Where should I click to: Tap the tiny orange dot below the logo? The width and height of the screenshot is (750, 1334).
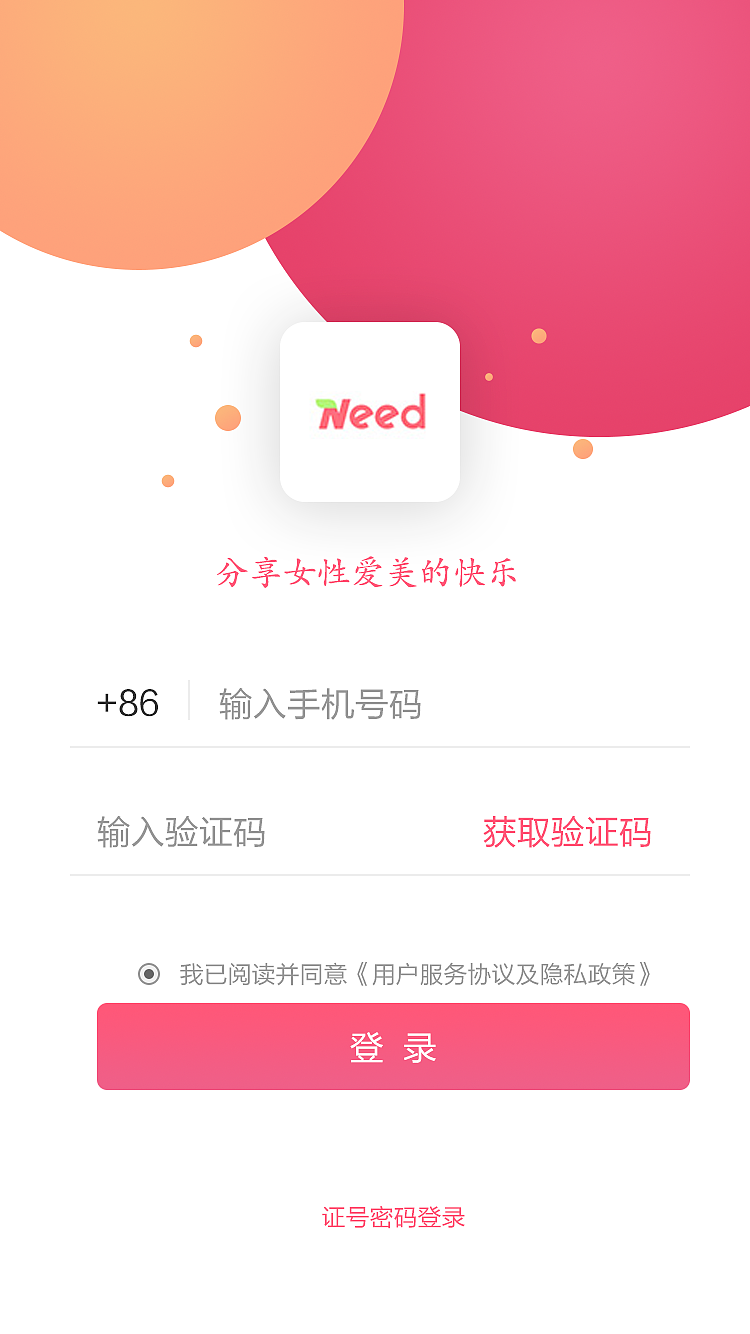tap(166, 481)
